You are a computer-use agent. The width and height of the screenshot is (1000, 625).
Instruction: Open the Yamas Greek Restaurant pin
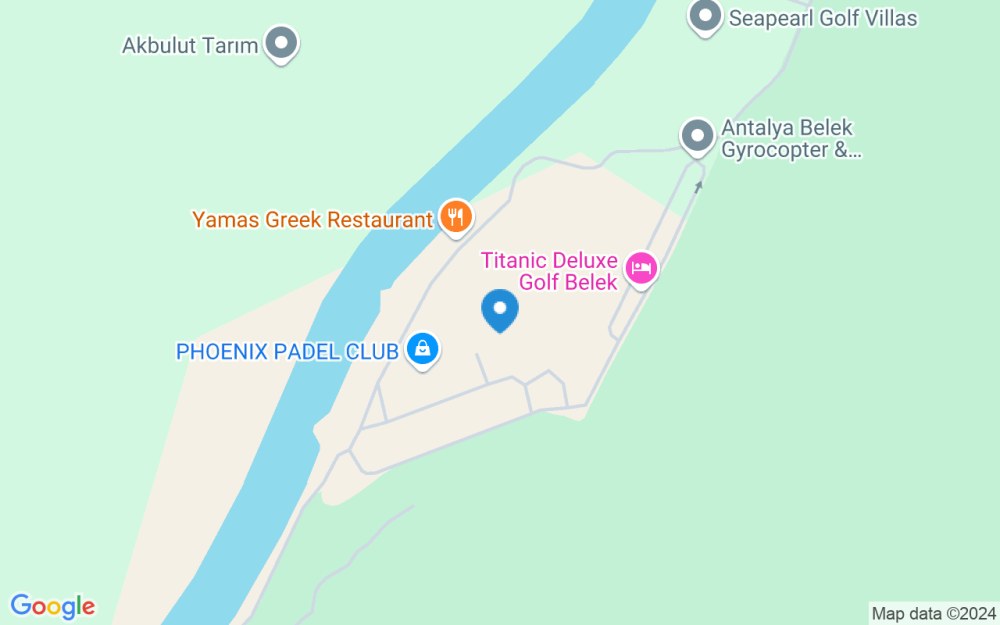tap(455, 216)
